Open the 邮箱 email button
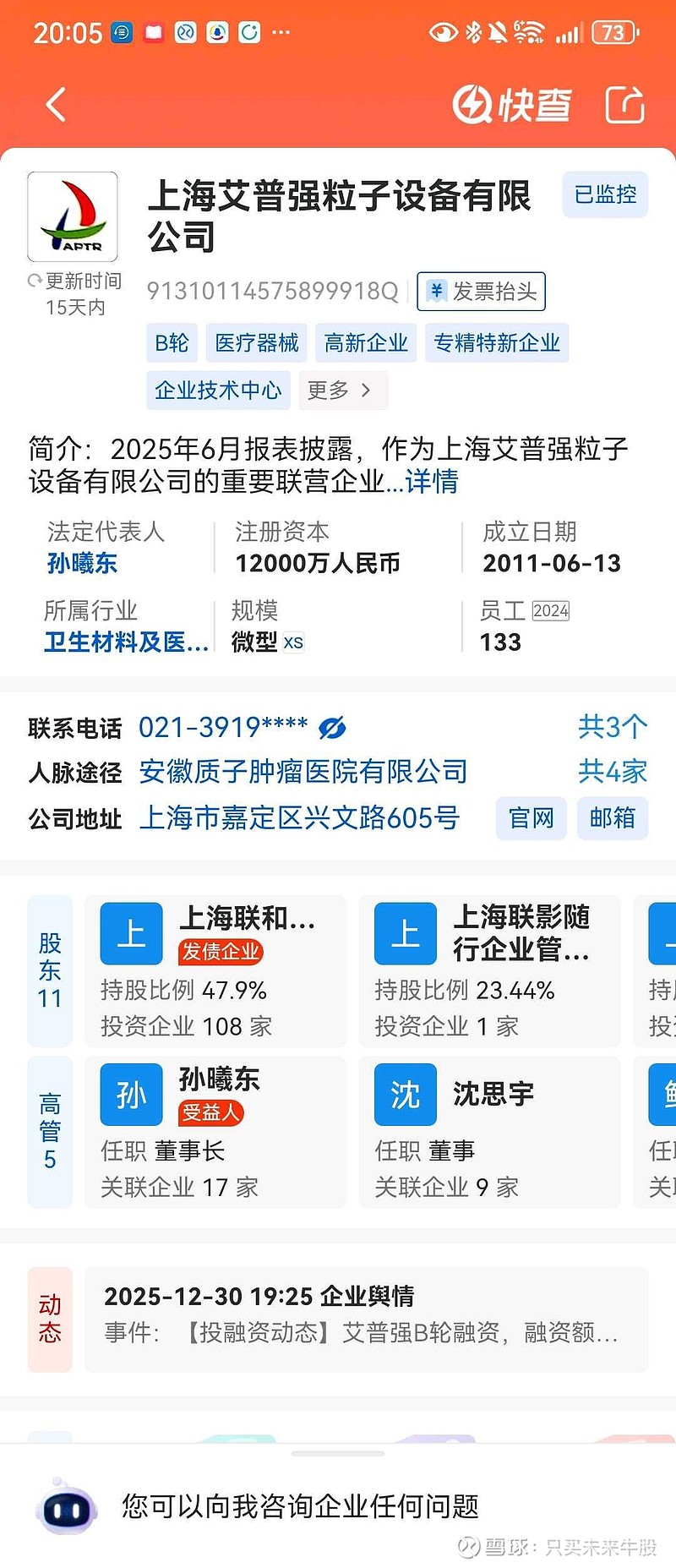This screenshot has height=1568, width=676. 612,817
